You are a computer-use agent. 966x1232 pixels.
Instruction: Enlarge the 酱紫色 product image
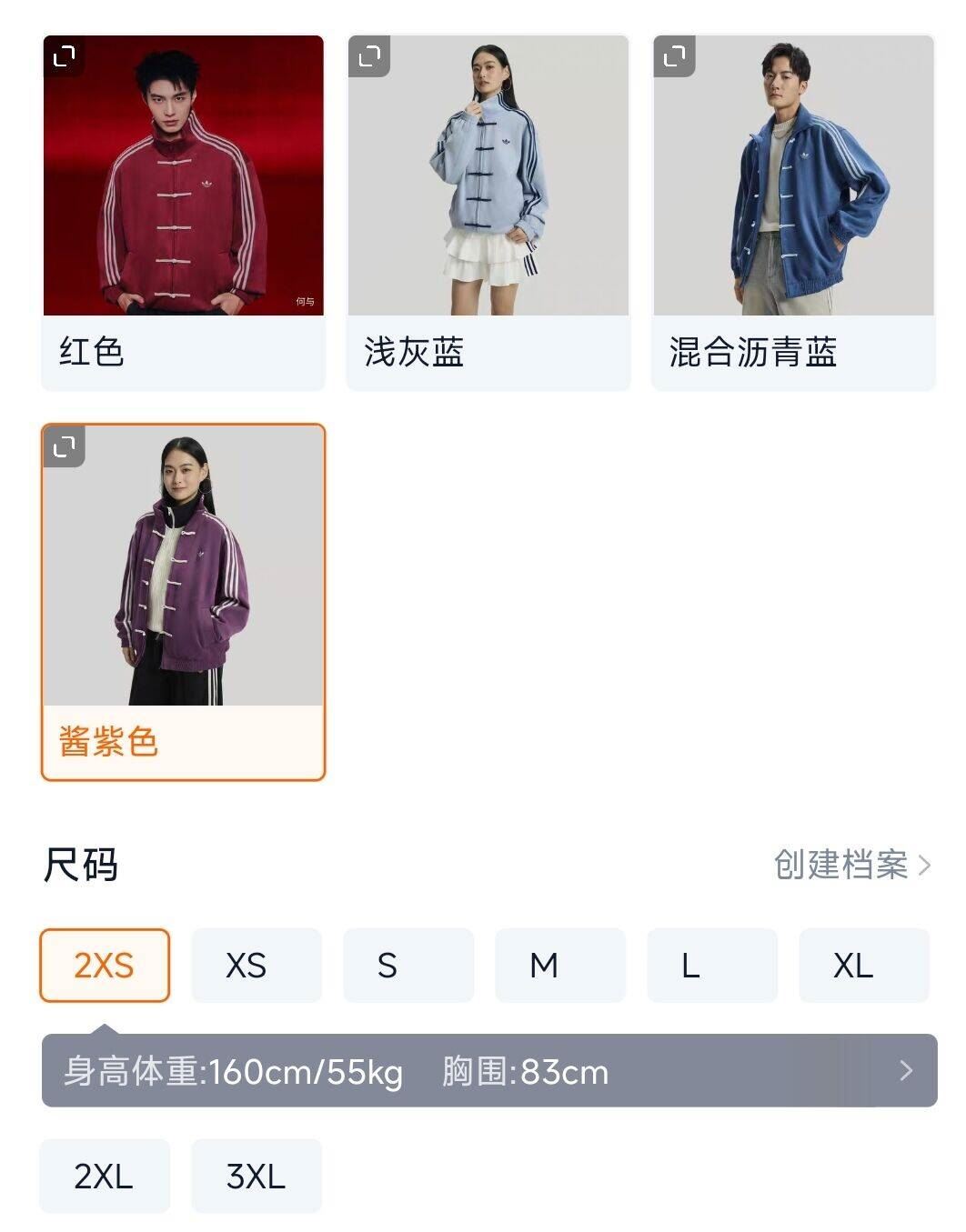pos(64,446)
